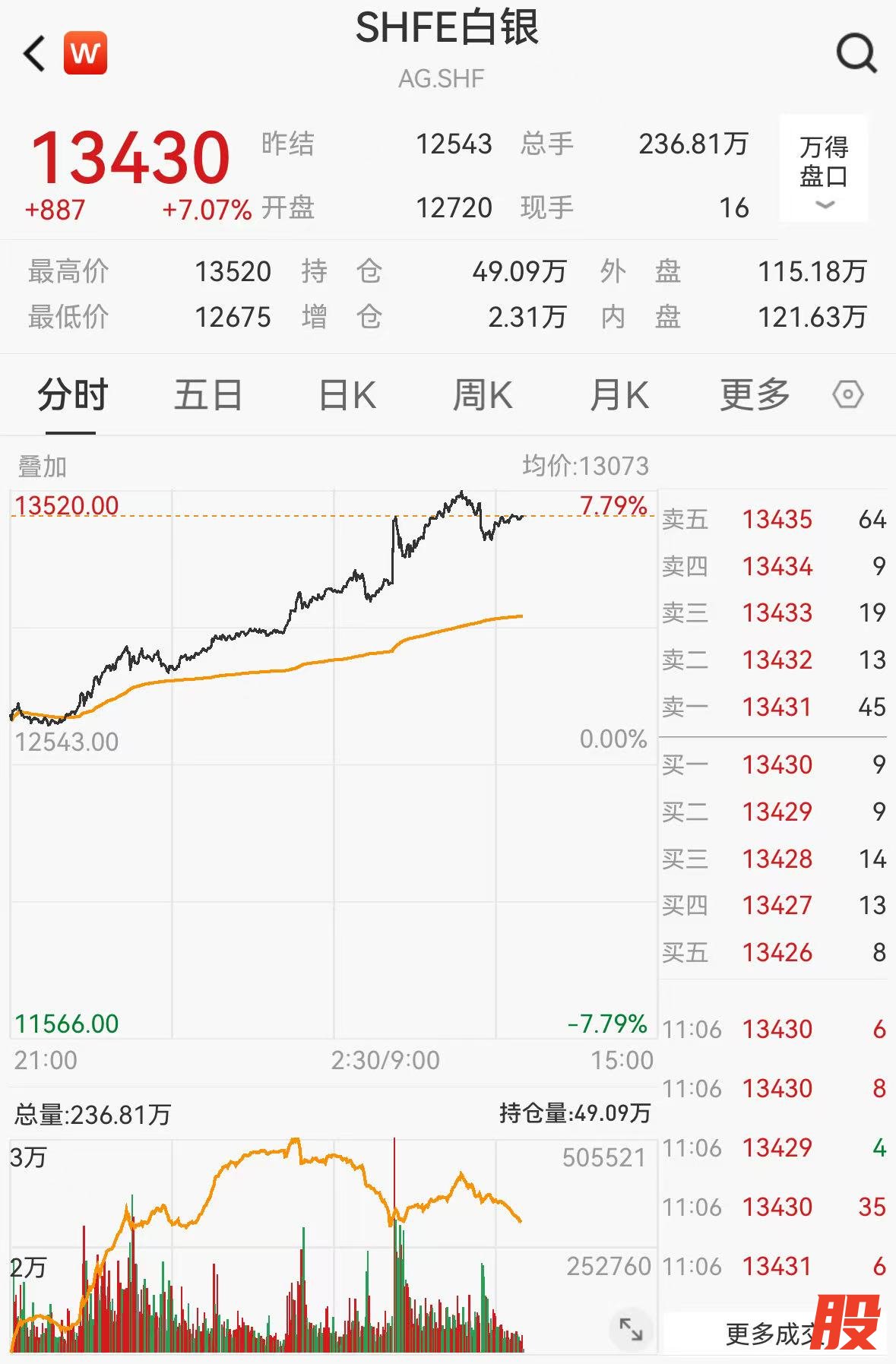Screen dimensions: 896x1364
Task: Select the 分时 chart tab
Action: click(73, 395)
